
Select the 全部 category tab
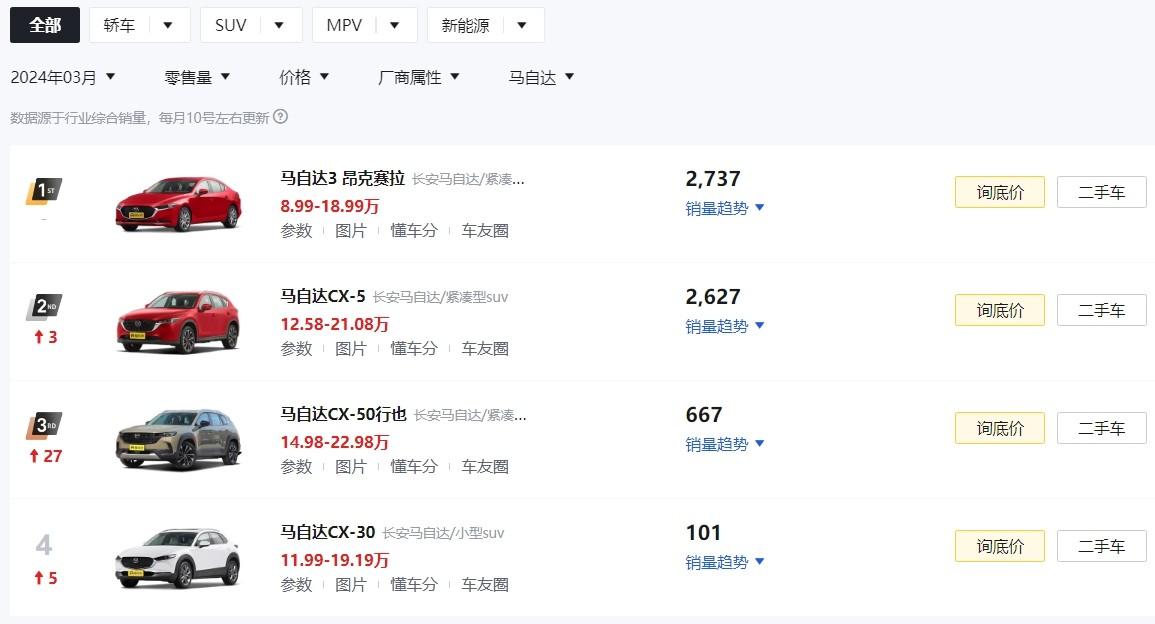[x=45, y=25]
